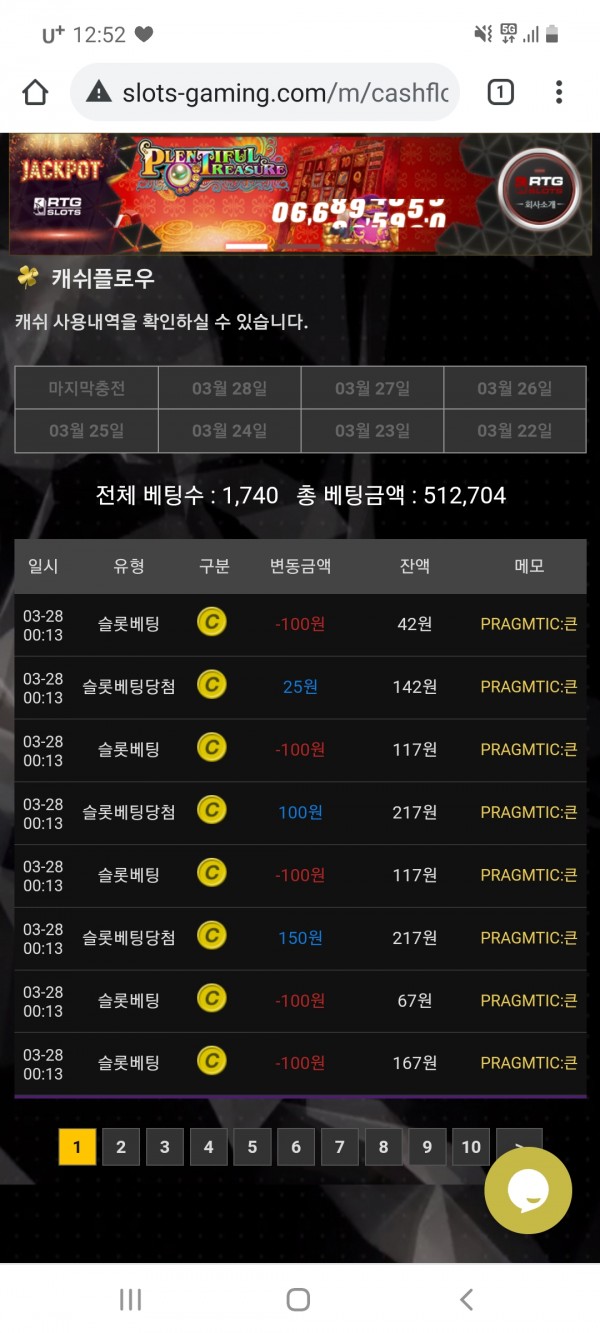Tap the system back button

pyautogui.click(x=466, y=1299)
